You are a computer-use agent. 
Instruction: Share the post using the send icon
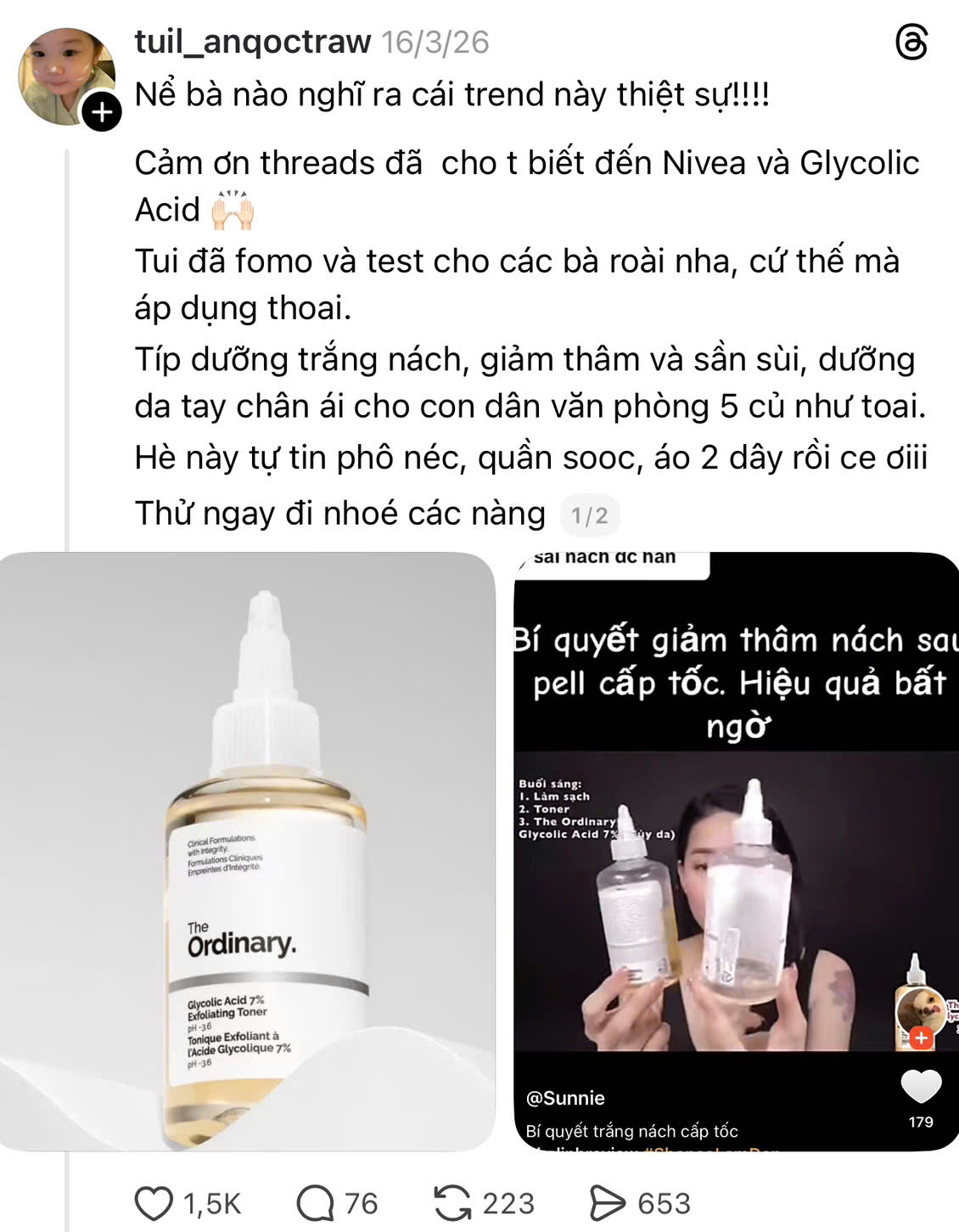coord(607,1203)
